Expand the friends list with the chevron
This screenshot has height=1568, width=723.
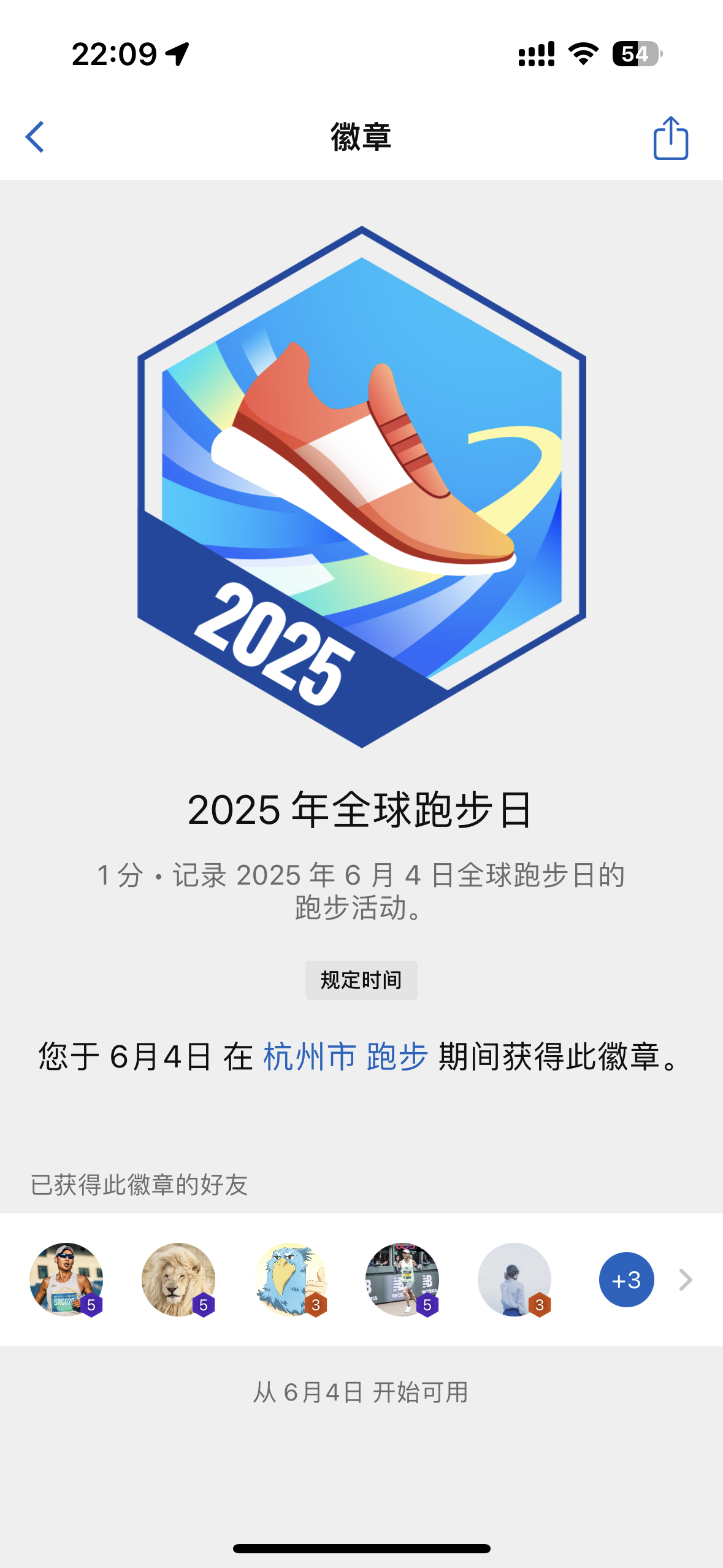click(686, 1280)
